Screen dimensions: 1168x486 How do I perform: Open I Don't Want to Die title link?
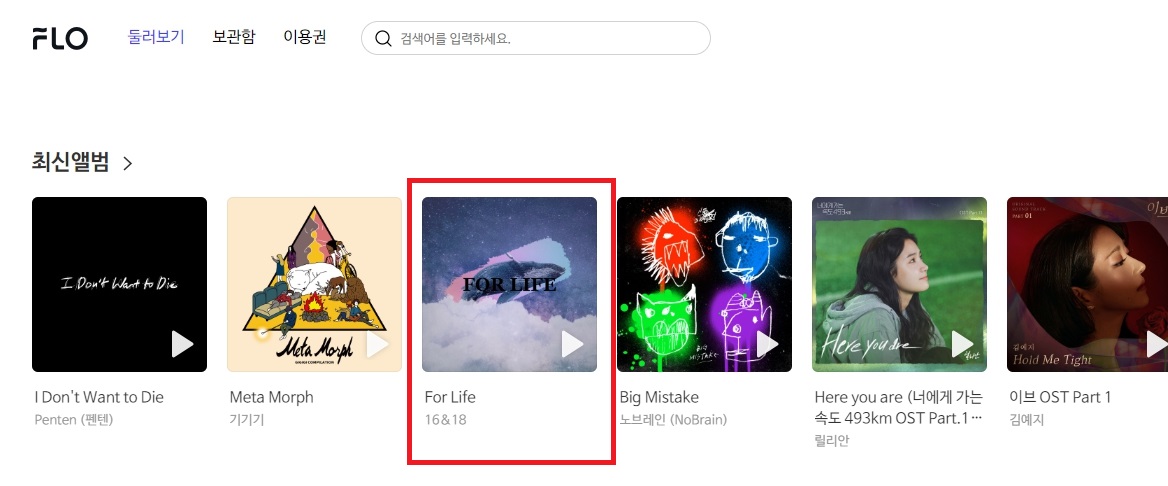pyautogui.click(x=99, y=397)
